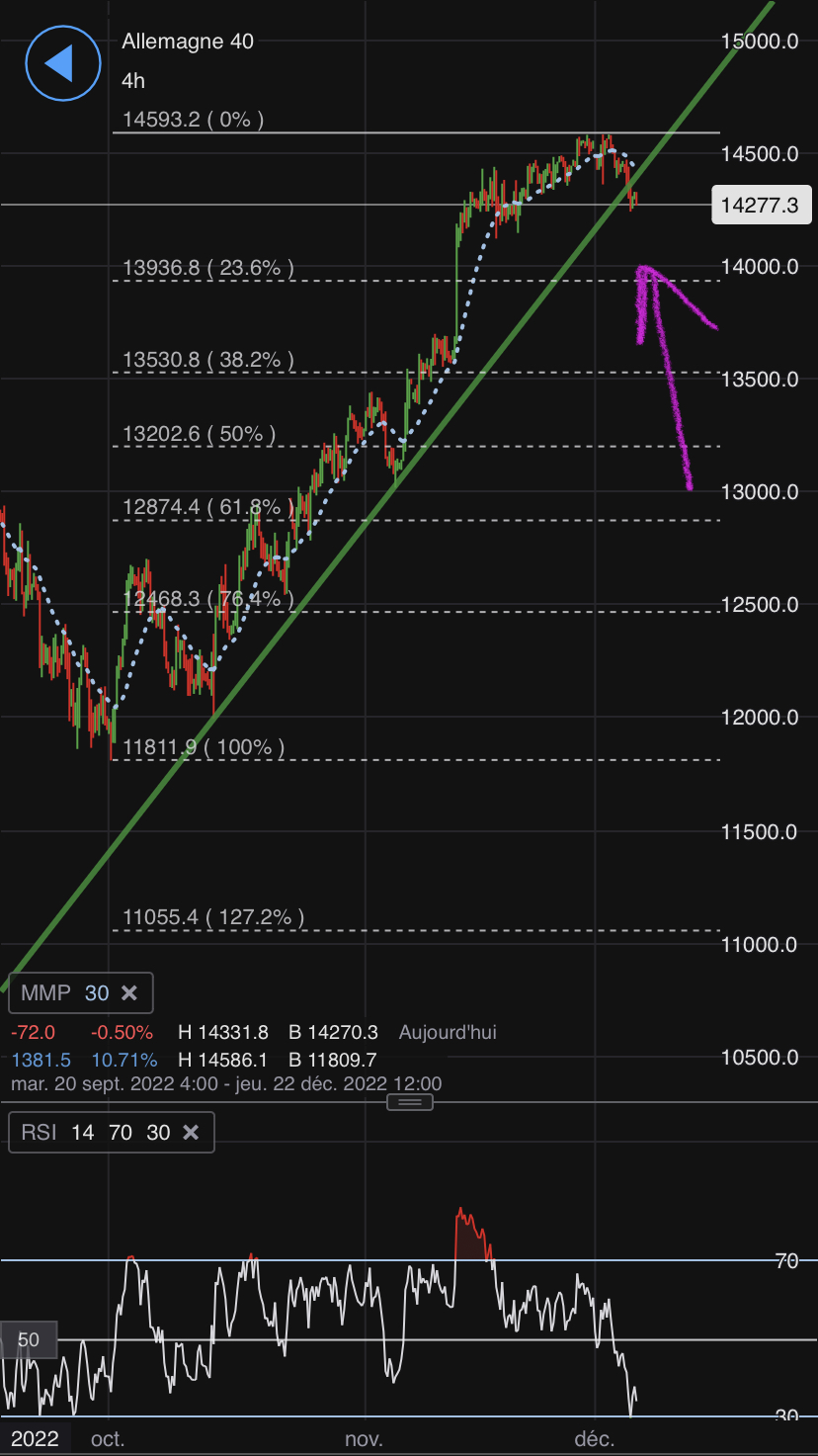The image size is (818, 1456).
Task: Remove the RSI 14 70 30 indicator
Action: (191, 1132)
